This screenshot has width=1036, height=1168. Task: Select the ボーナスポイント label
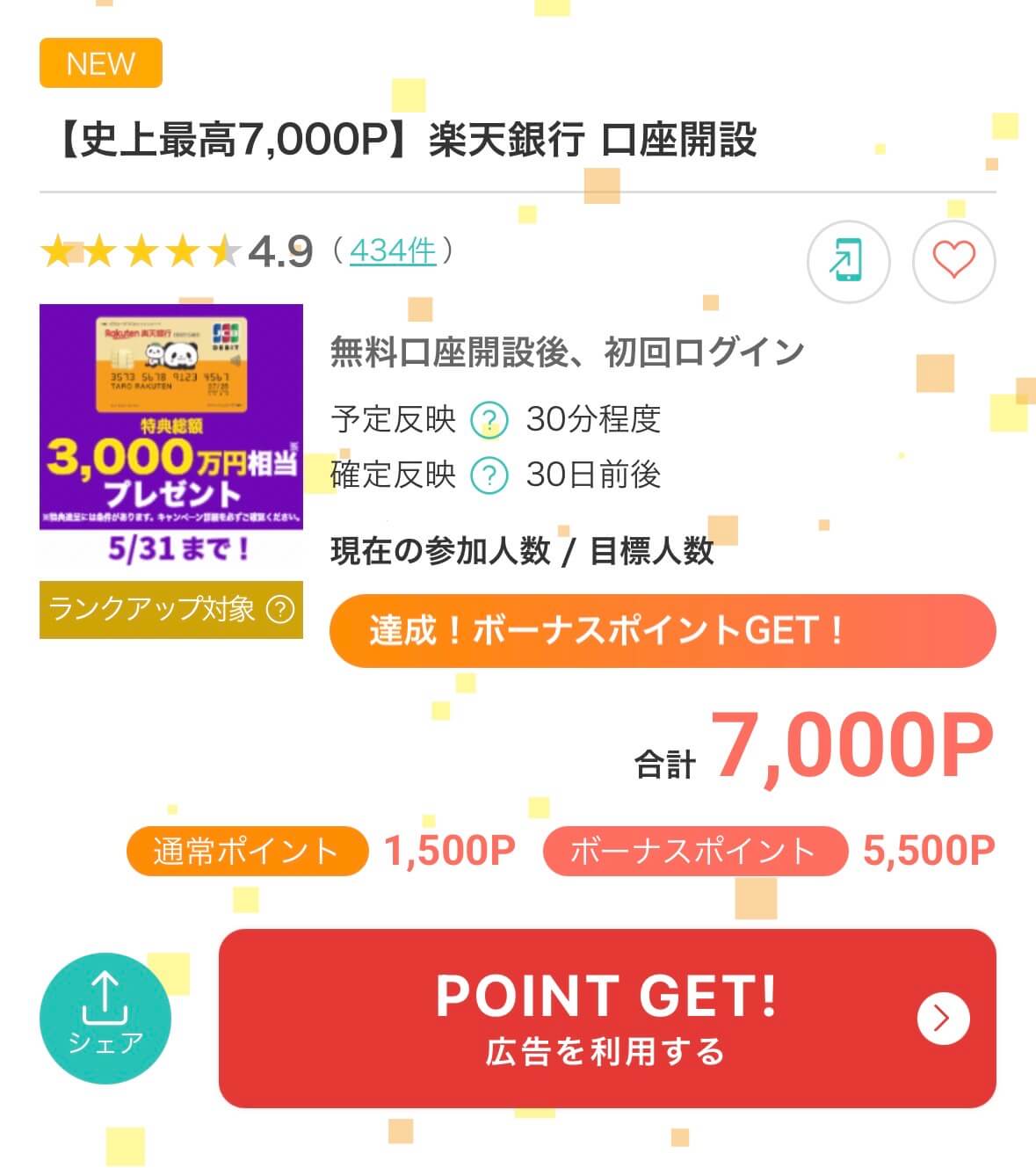(x=697, y=849)
